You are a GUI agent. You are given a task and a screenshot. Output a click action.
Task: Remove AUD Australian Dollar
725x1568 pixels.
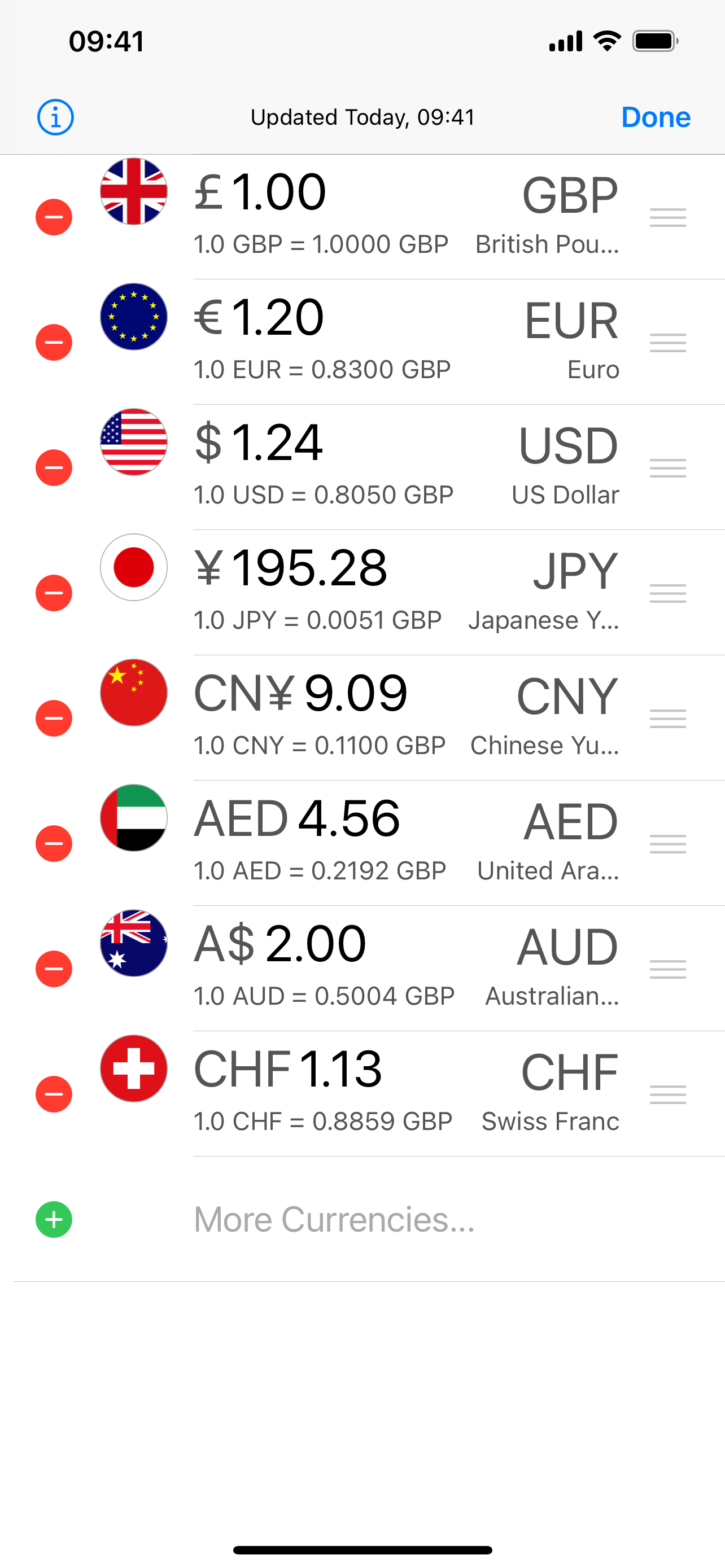tap(54, 969)
